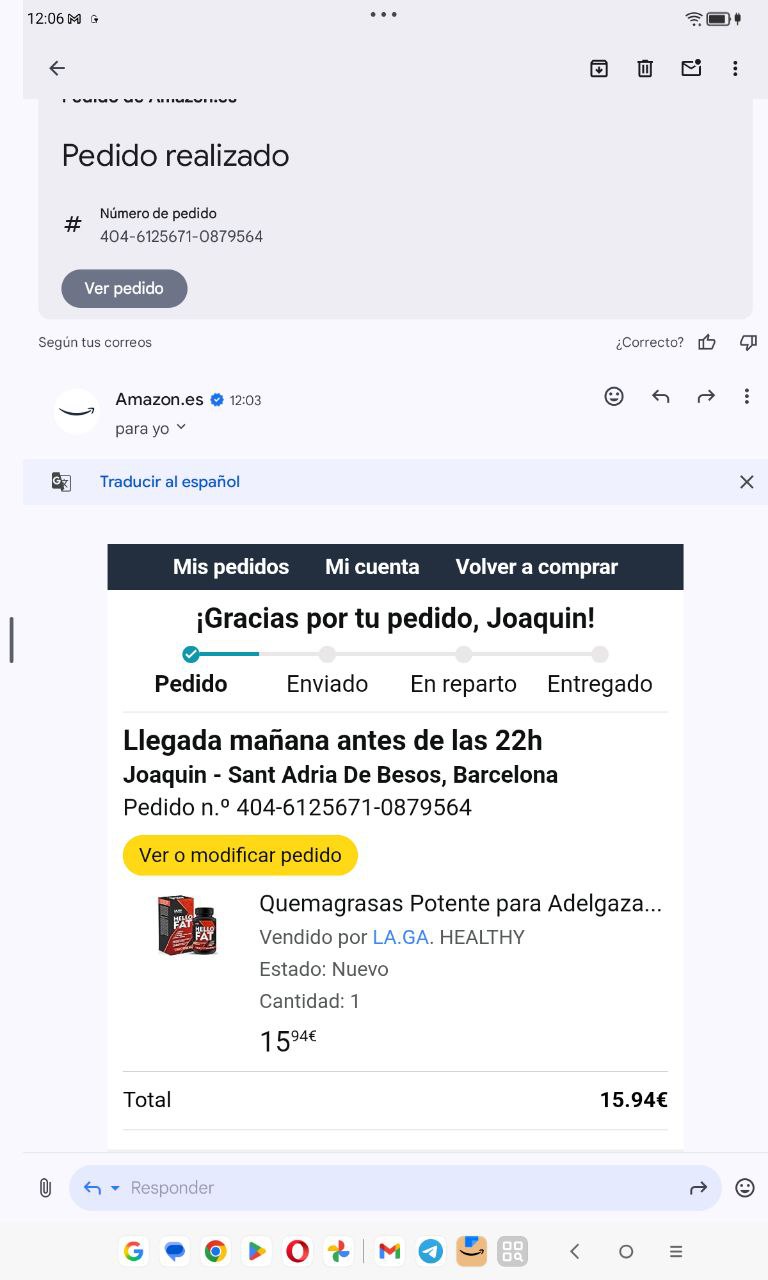Reply to the Amazon.es message
This screenshot has height=1280, width=768.
click(x=660, y=396)
